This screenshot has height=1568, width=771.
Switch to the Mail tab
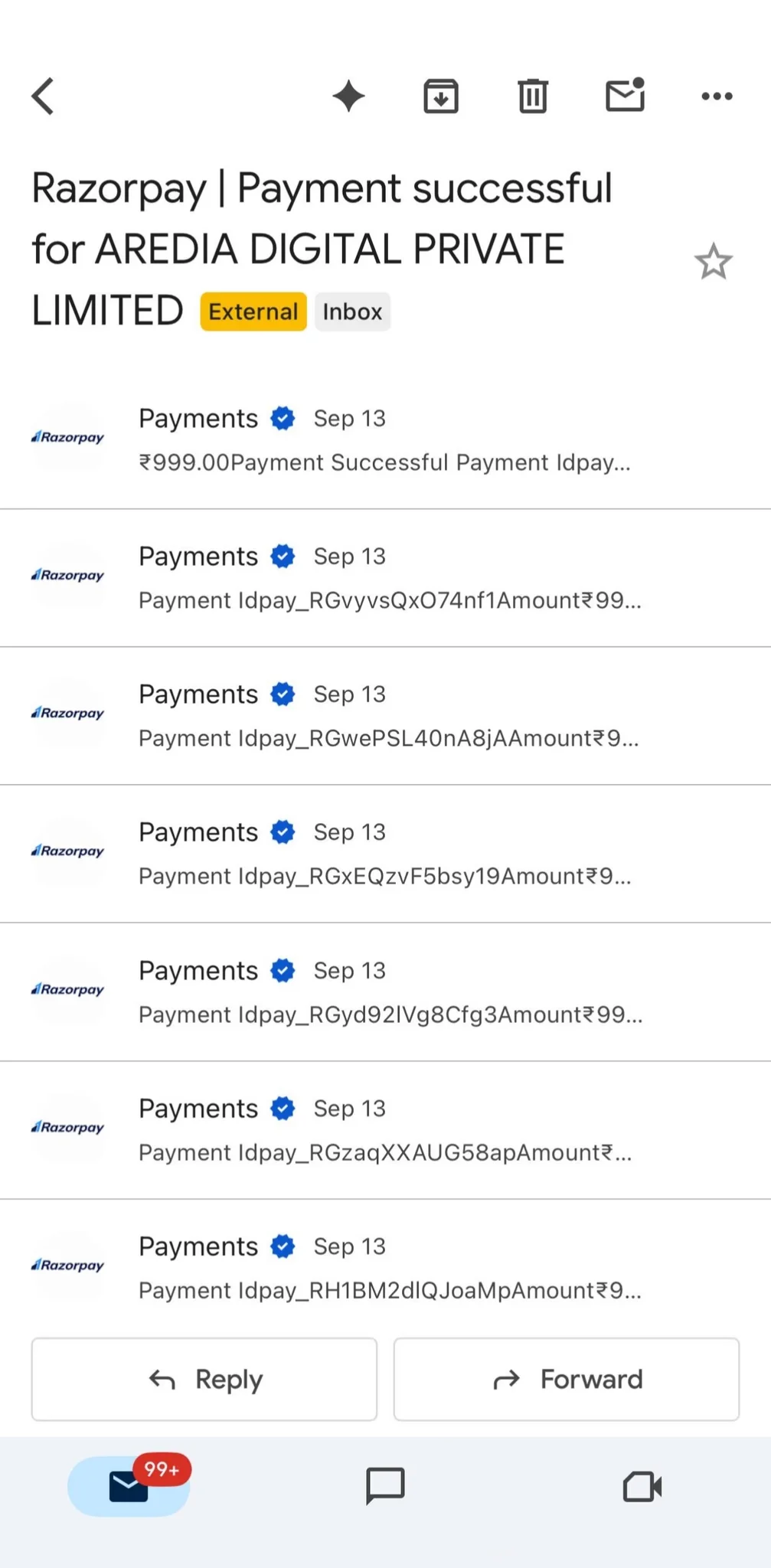129,1486
